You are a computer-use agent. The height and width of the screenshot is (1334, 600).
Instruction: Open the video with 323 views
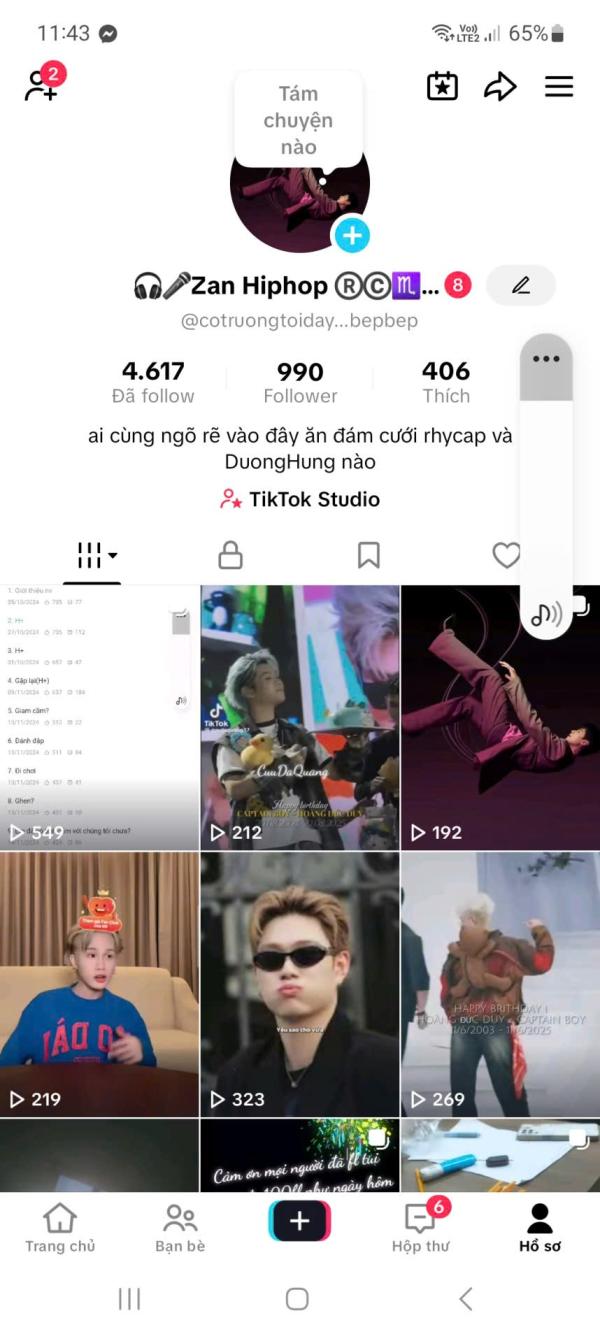coord(299,984)
